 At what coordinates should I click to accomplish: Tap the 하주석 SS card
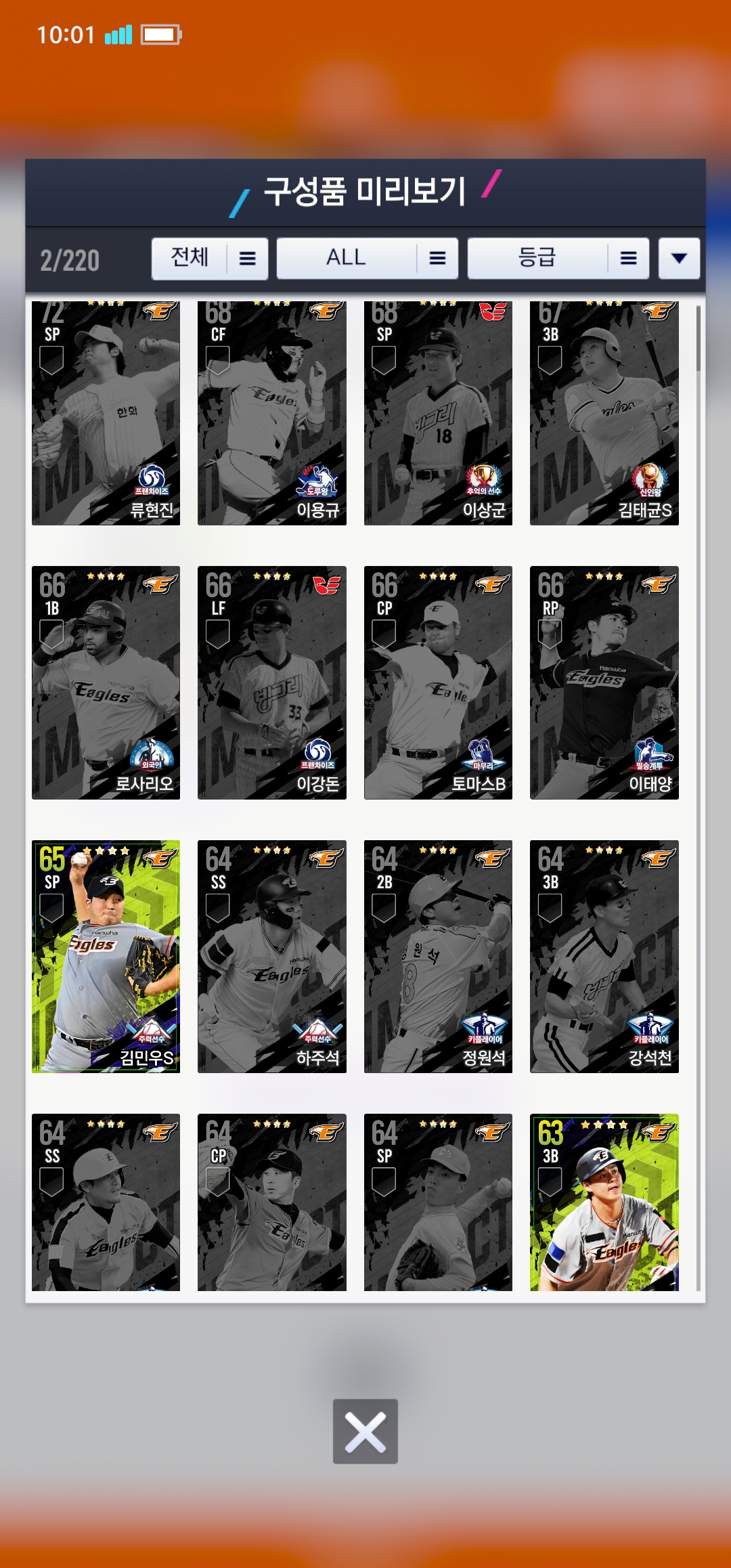(x=272, y=957)
